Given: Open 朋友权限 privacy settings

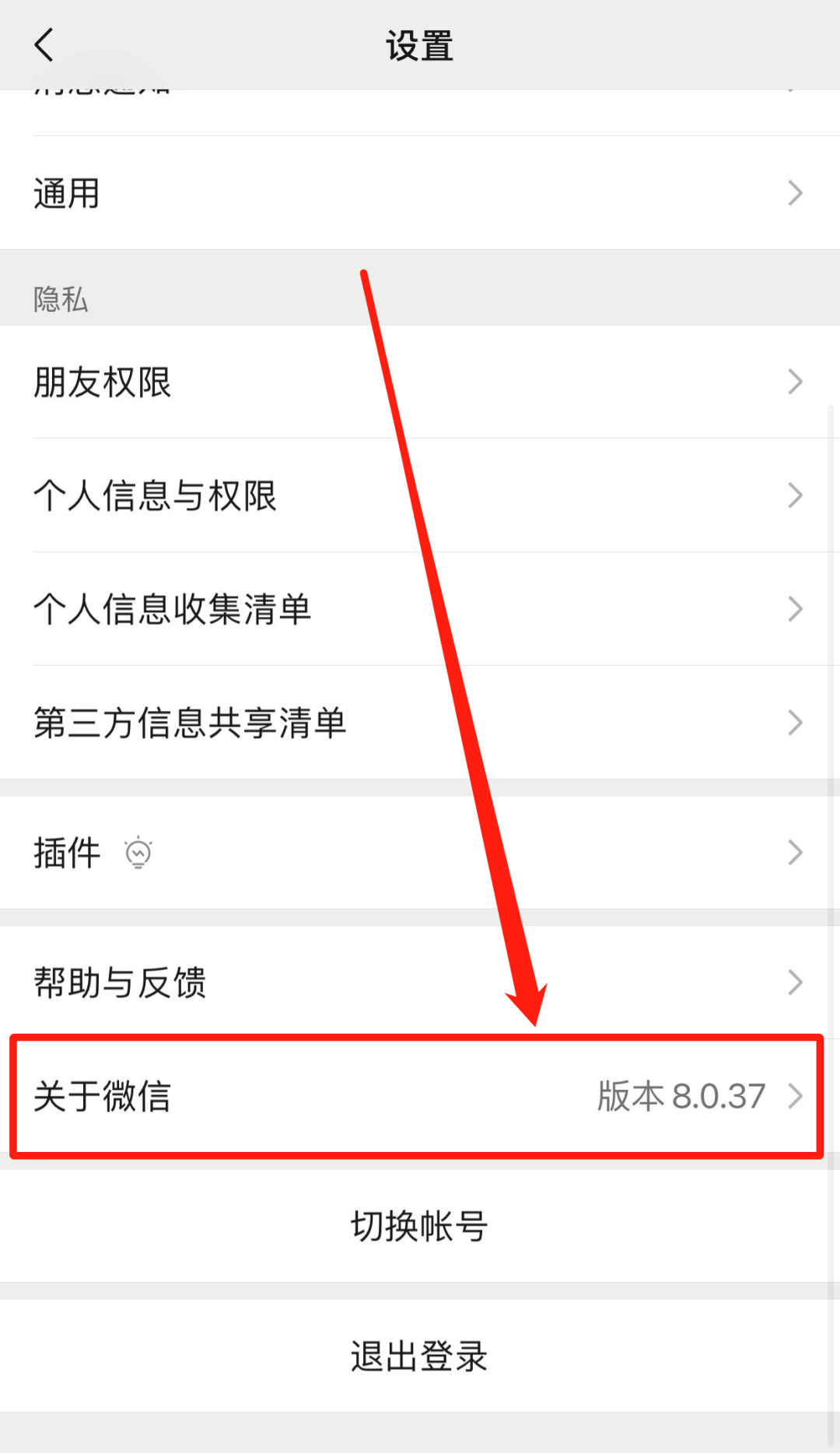Looking at the screenshot, I should tap(420, 382).
